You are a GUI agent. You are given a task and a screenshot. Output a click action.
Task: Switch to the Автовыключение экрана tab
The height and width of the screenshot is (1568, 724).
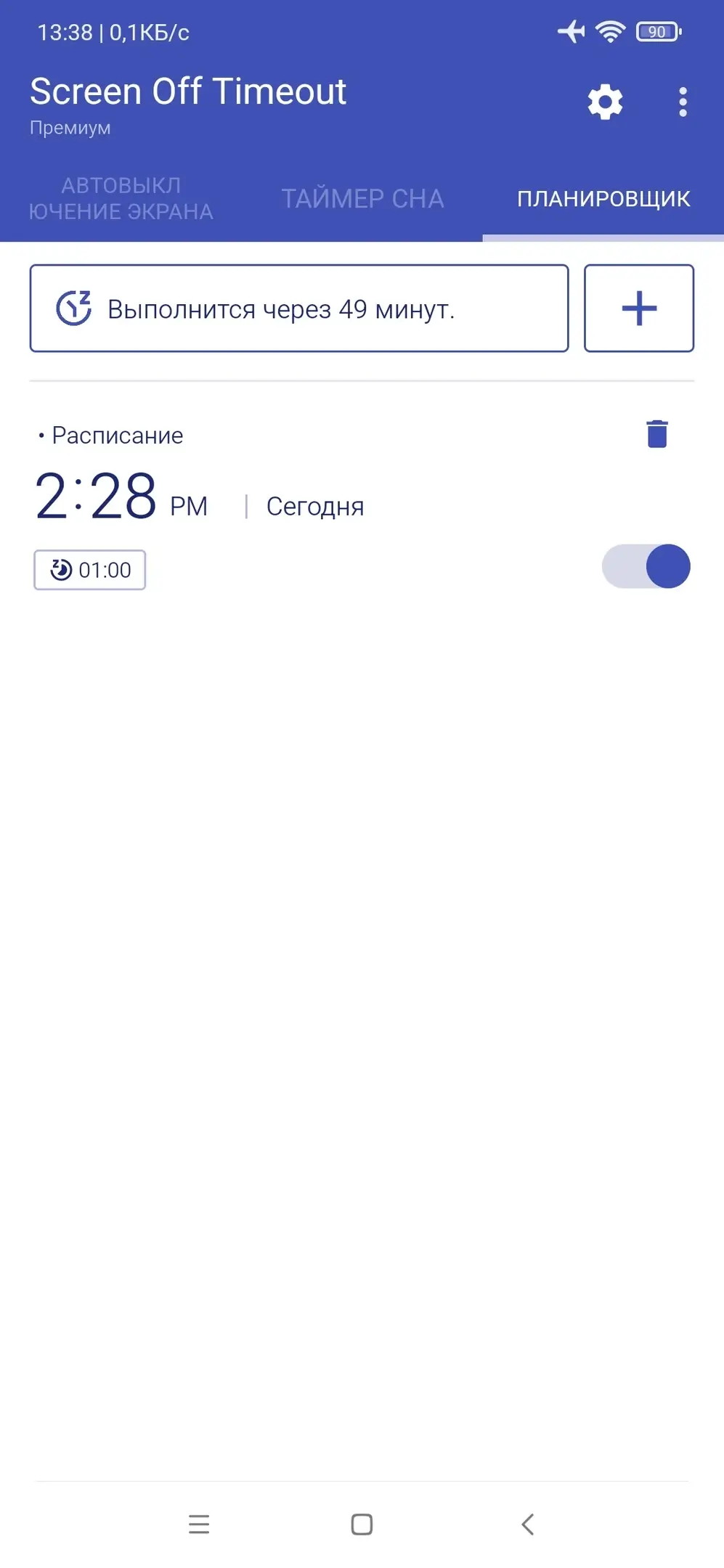(121, 198)
